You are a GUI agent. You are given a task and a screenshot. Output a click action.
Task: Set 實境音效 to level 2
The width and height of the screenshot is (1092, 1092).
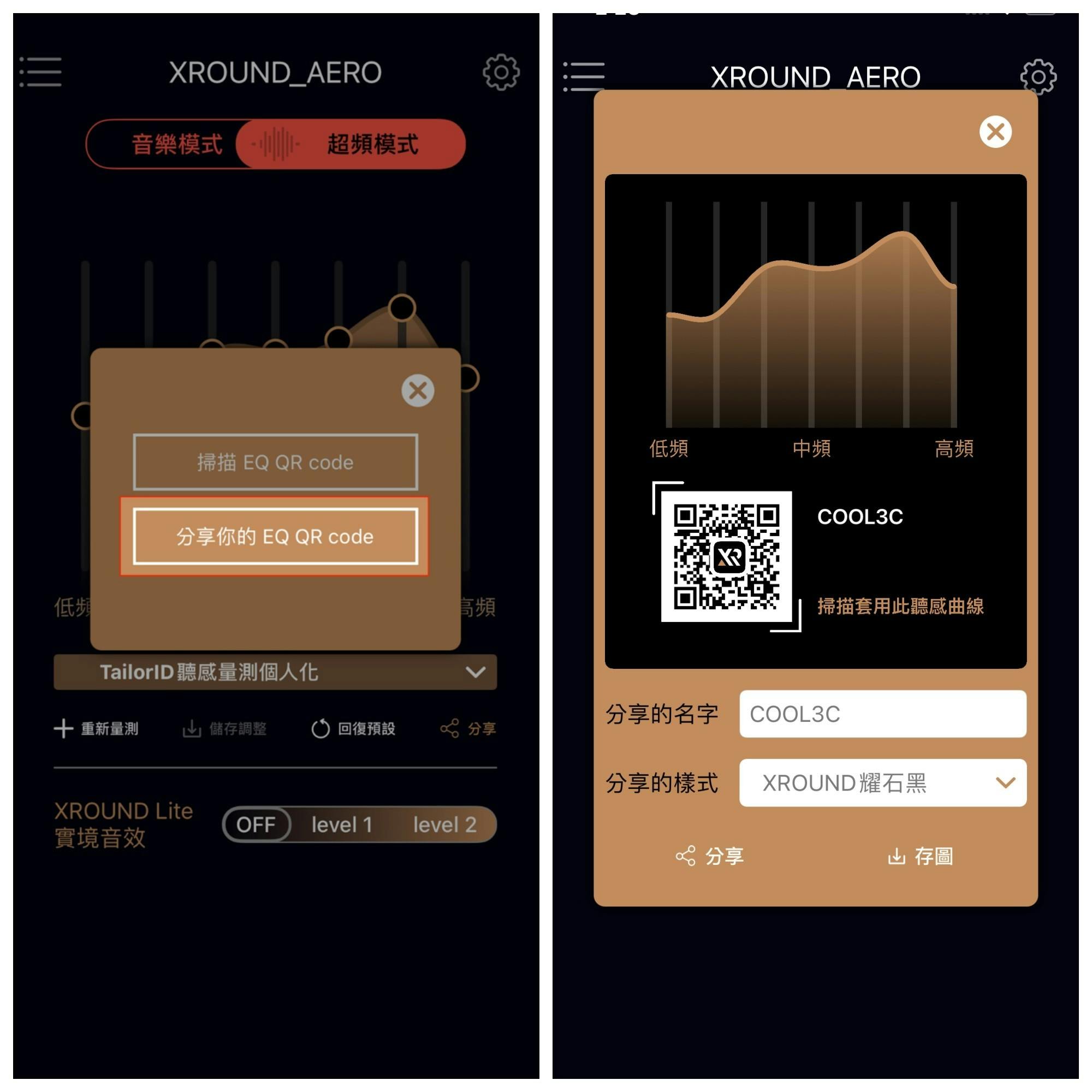point(444,824)
